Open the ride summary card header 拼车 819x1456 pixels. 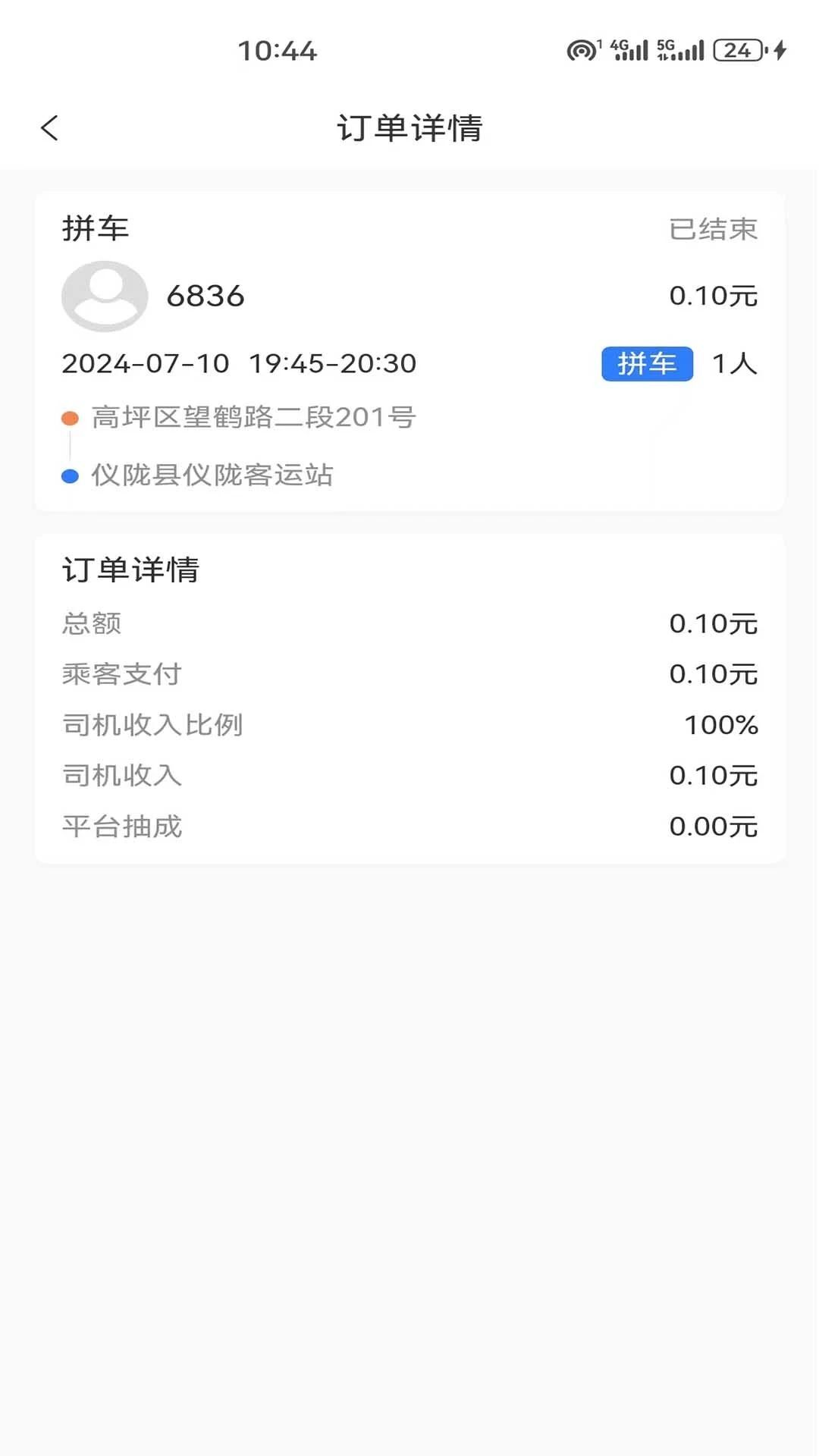pyautogui.click(x=96, y=229)
